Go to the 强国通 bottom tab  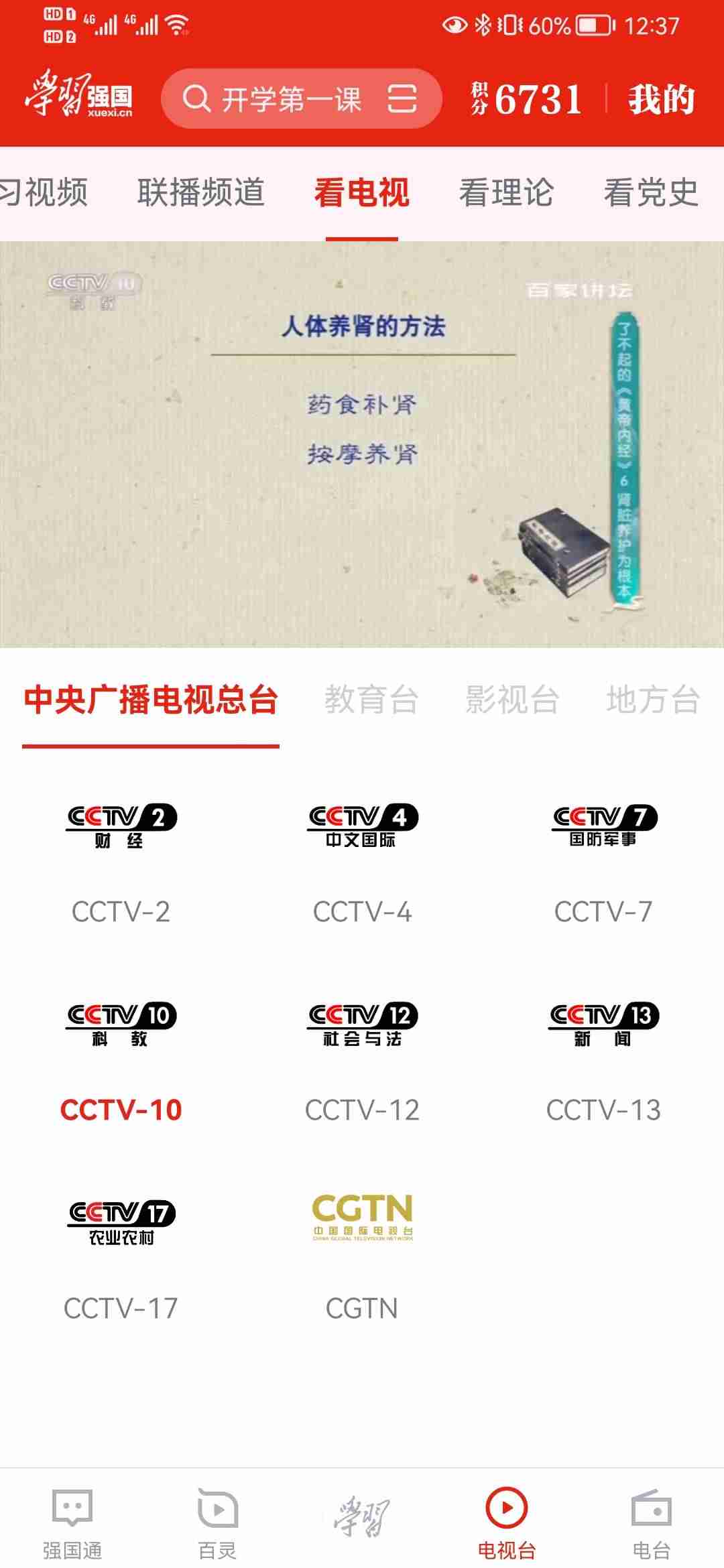coord(72,1522)
